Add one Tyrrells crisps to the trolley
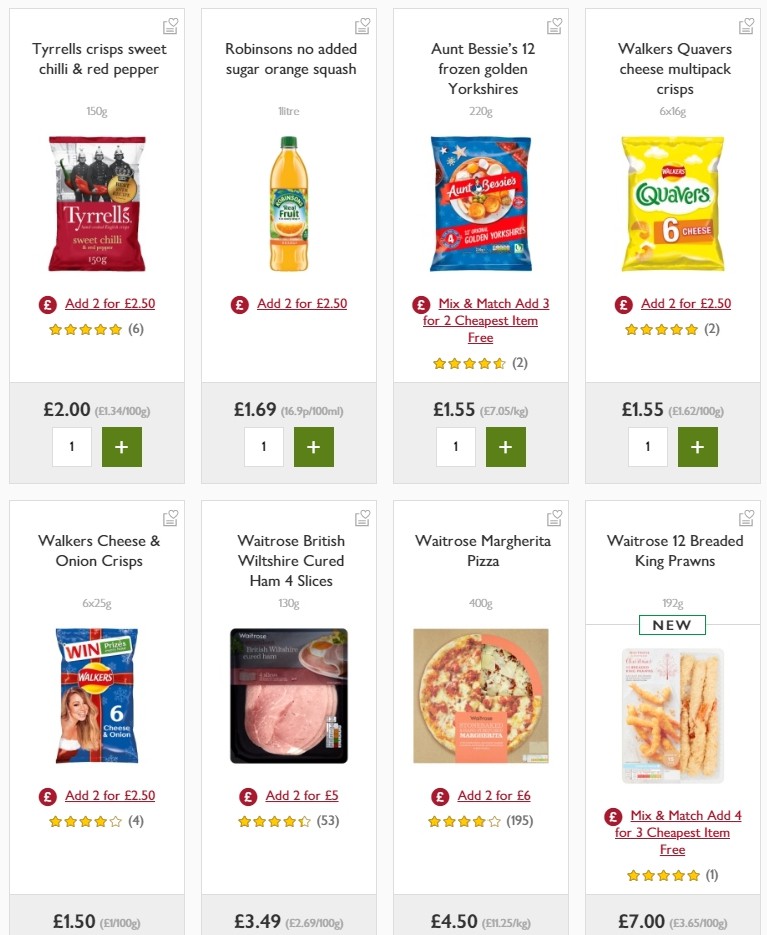 pos(122,446)
